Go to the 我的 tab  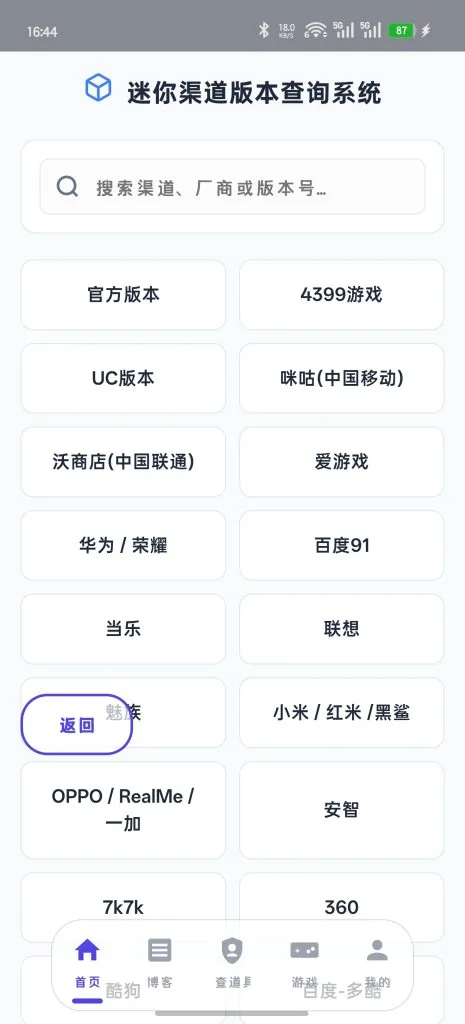377,964
